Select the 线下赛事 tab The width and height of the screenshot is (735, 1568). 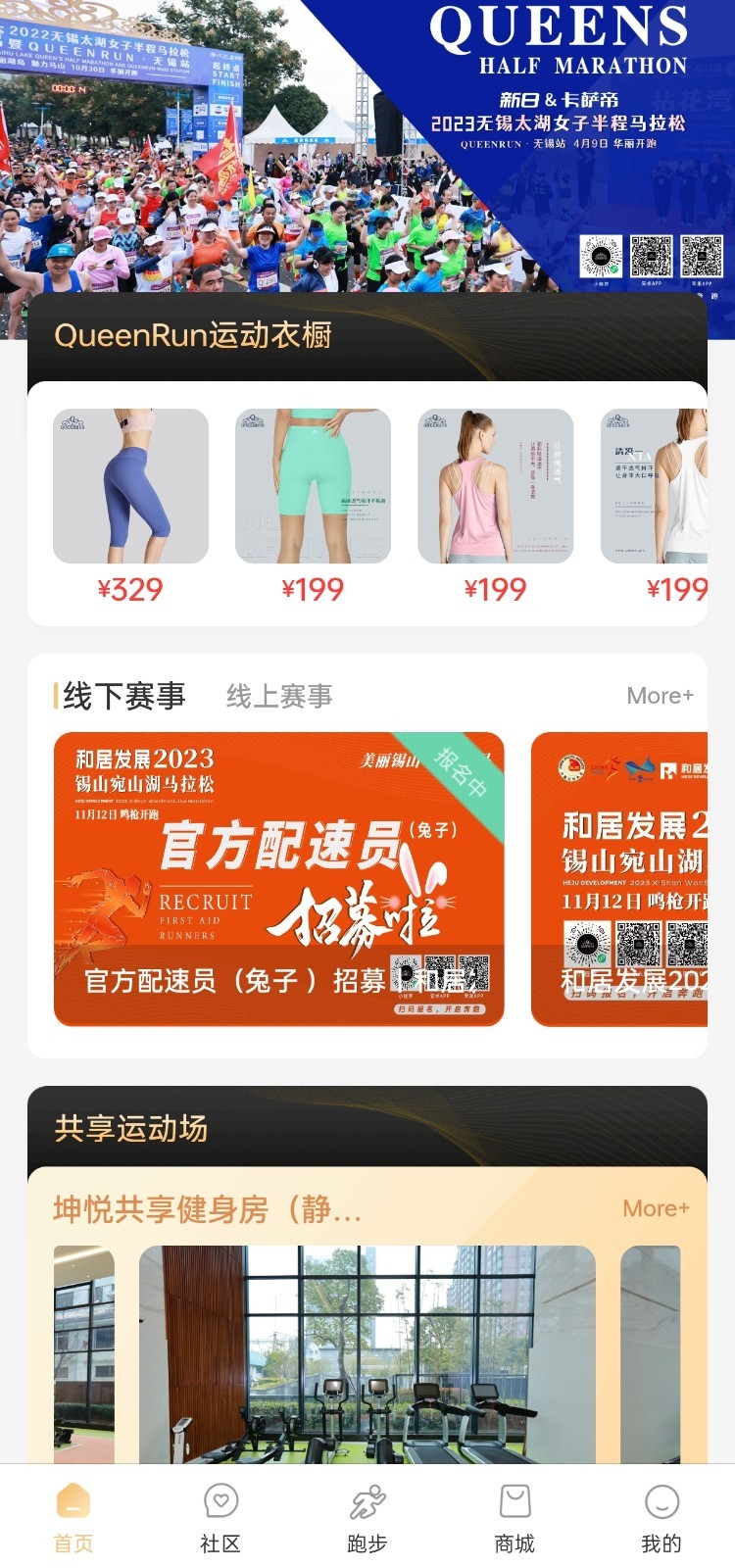123,697
